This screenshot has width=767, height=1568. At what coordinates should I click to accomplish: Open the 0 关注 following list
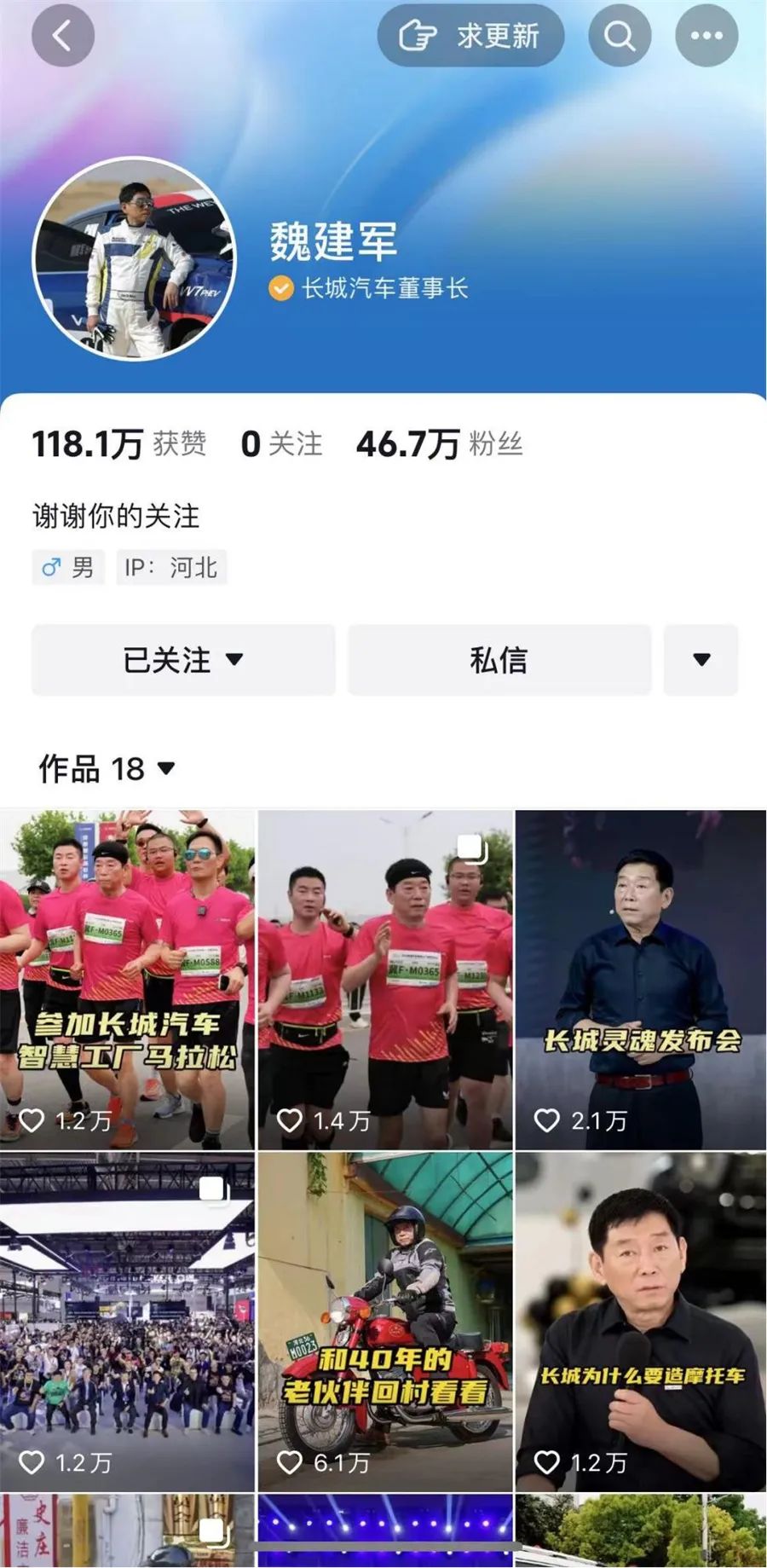[281, 444]
